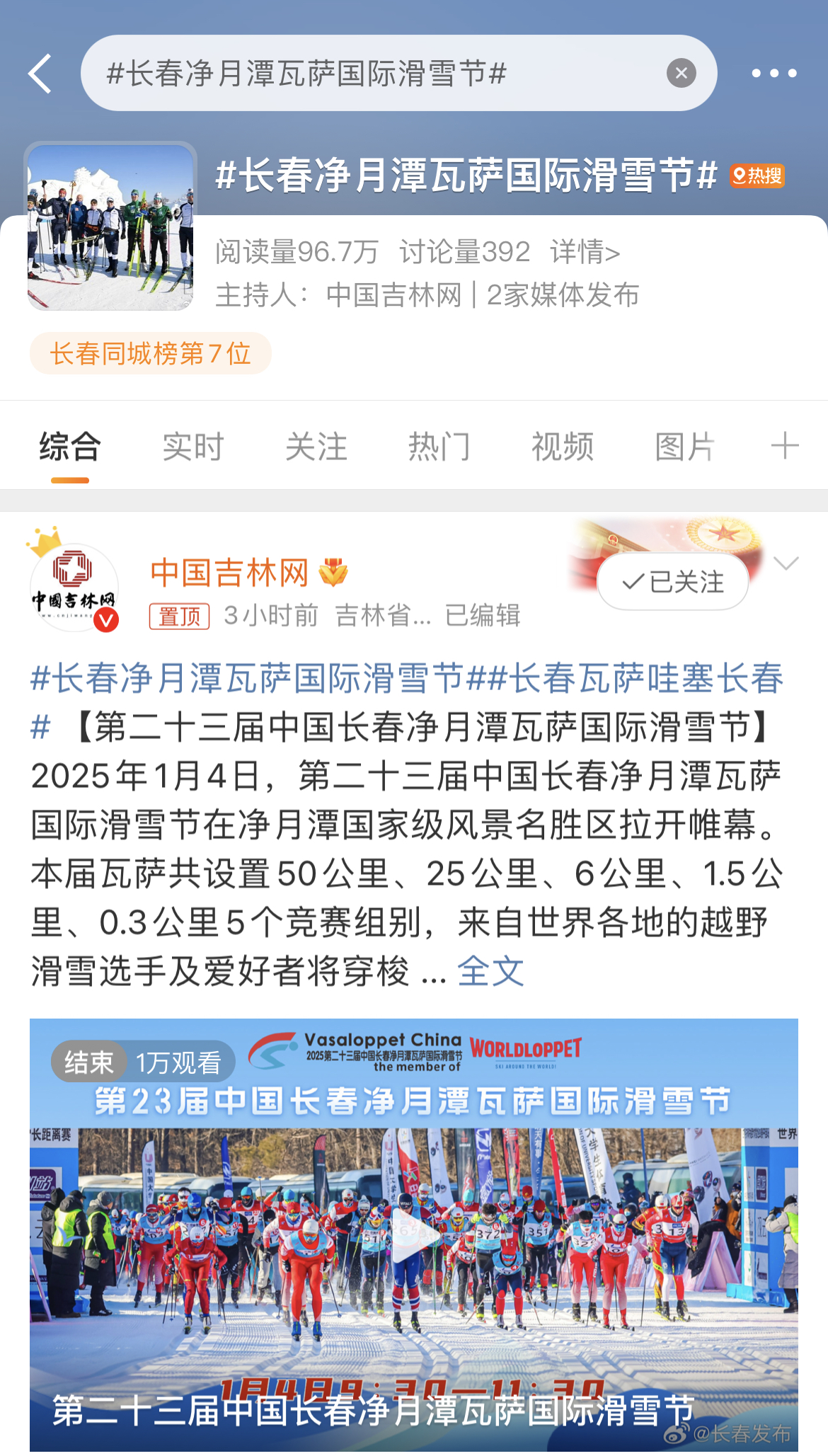Image resolution: width=828 pixels, height=1456 pixels.
Task: Open 中国吉林网 profile avatar
Action: 74,587
